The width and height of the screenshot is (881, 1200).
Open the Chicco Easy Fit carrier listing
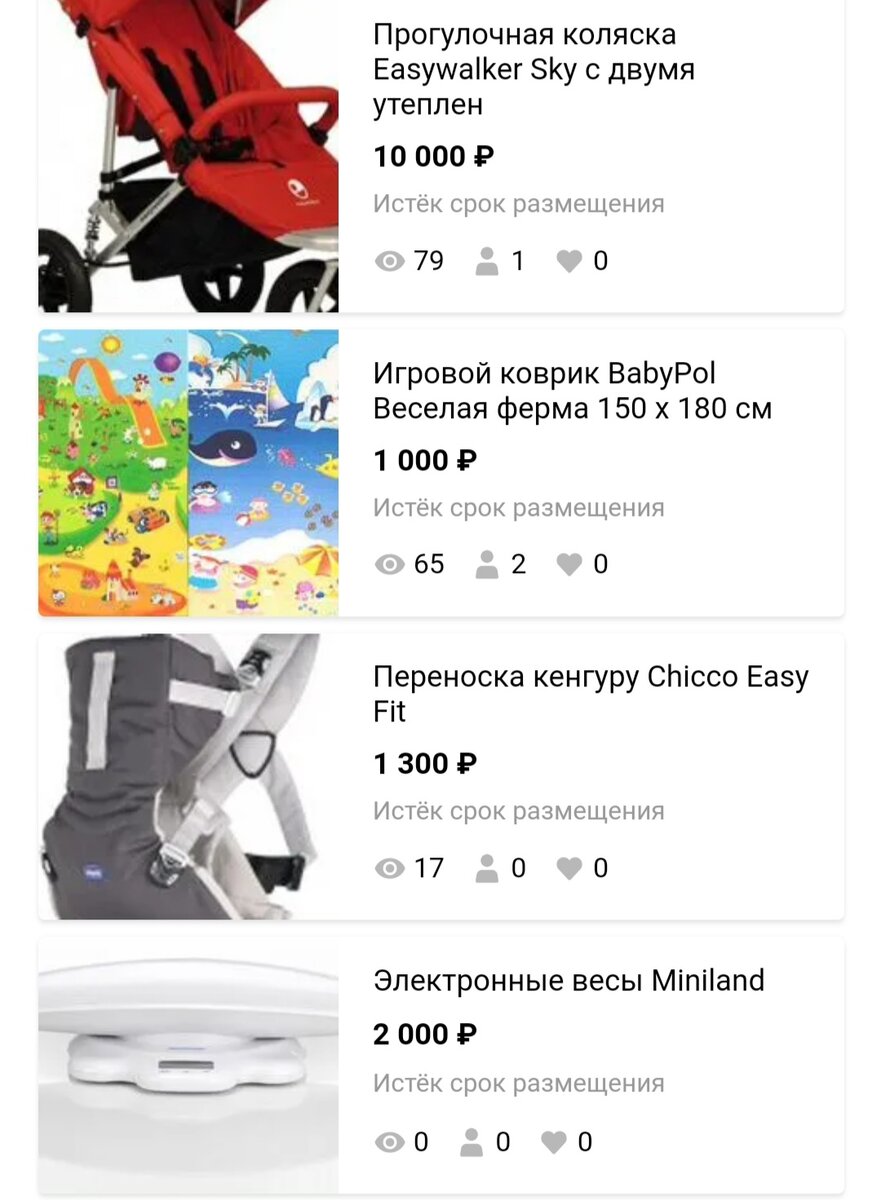[590, 694]
